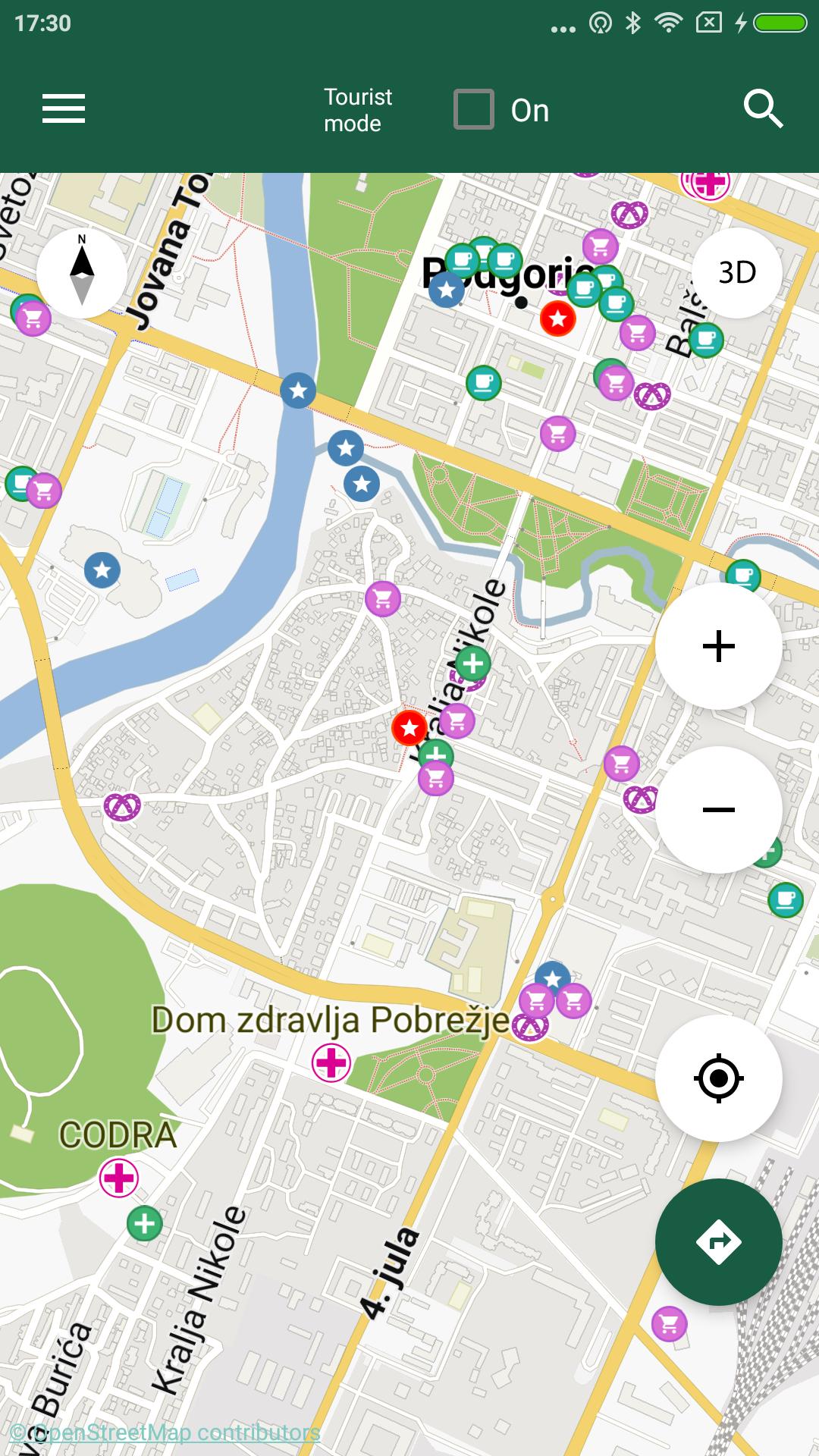Open the hamburger menu
819x1456 pixels.
(x=64, y=109)
